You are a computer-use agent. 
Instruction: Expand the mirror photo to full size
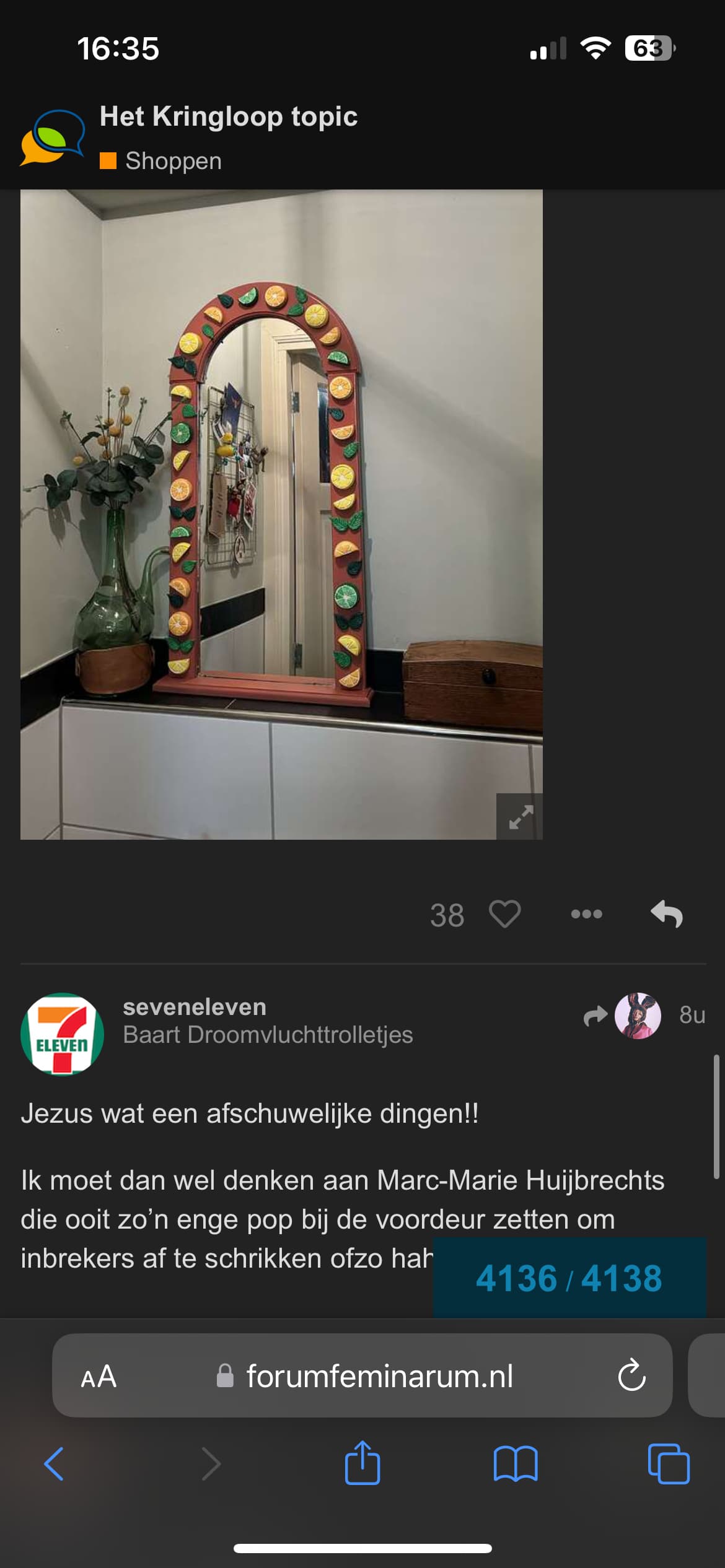(x=519, y=817)
